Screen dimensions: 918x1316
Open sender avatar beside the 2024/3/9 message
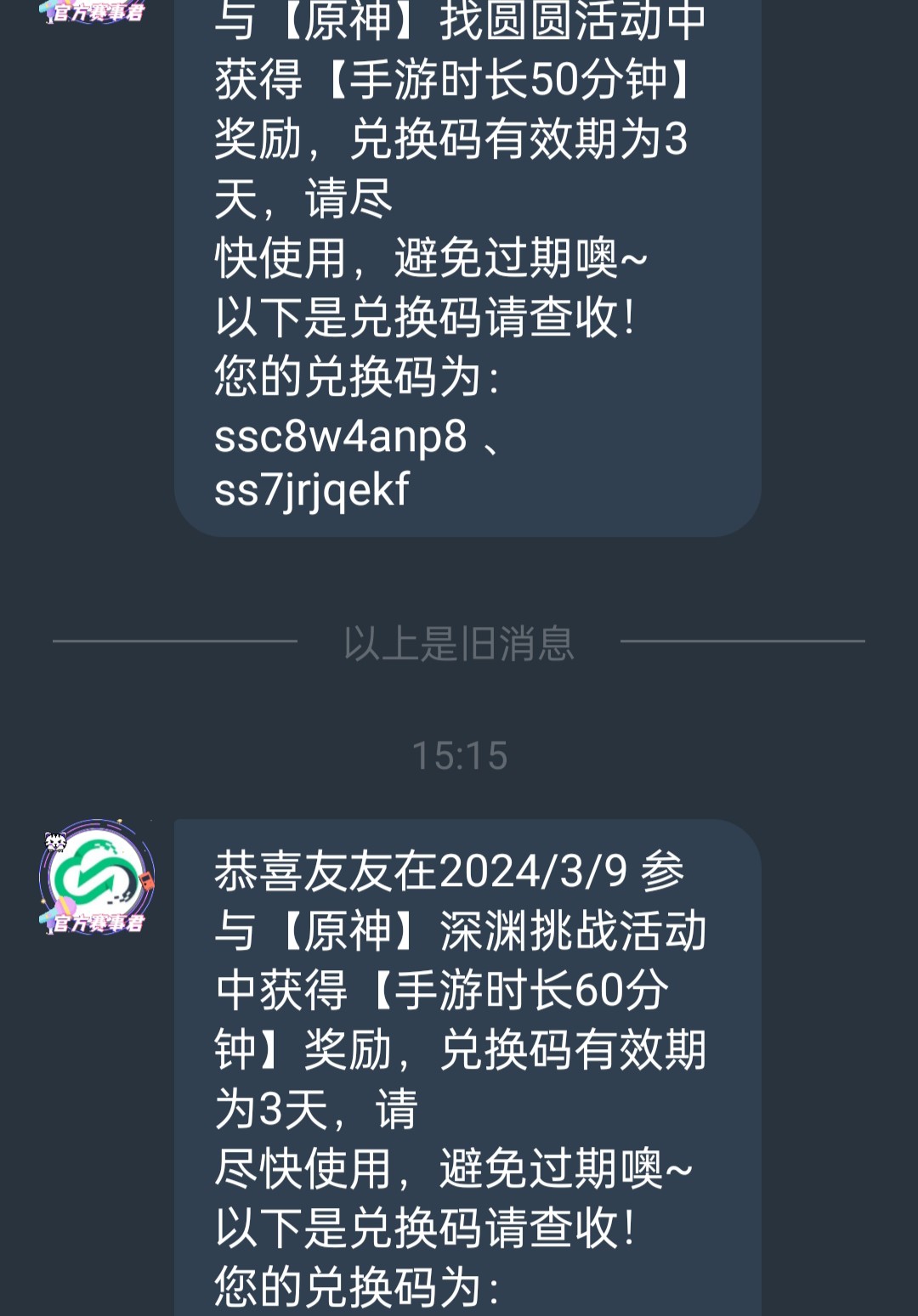coord(97,878)
